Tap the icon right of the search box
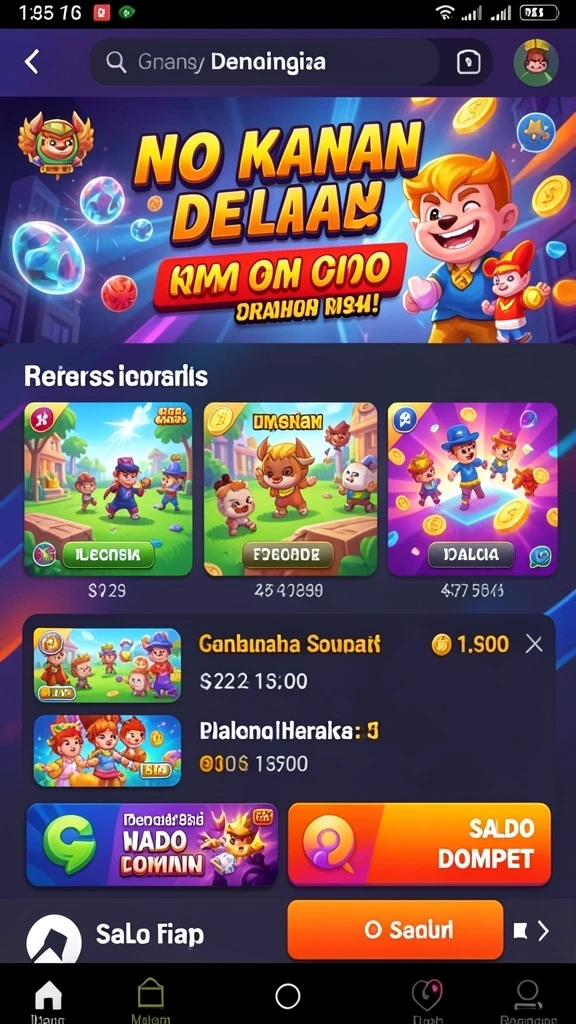 click(468, 63)
